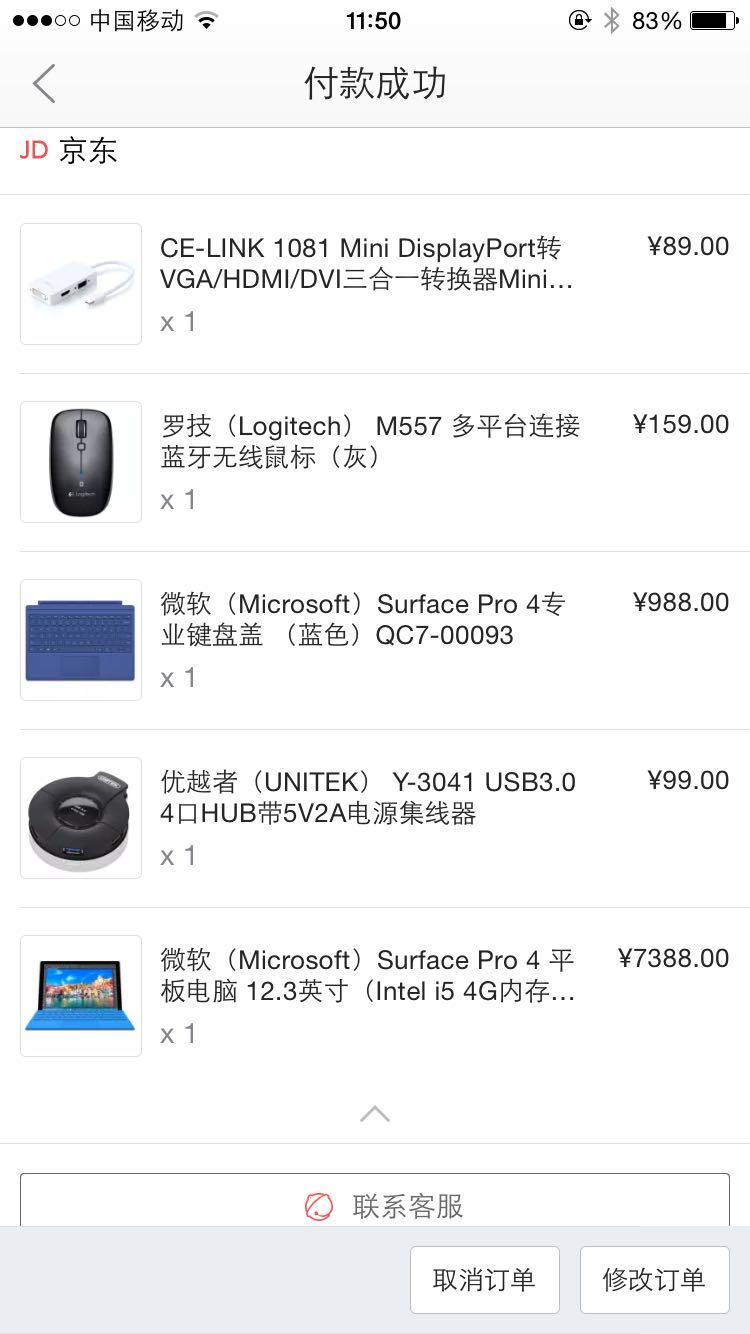
Task: Collapse the order item list with the chevron
Action: 374,1113
